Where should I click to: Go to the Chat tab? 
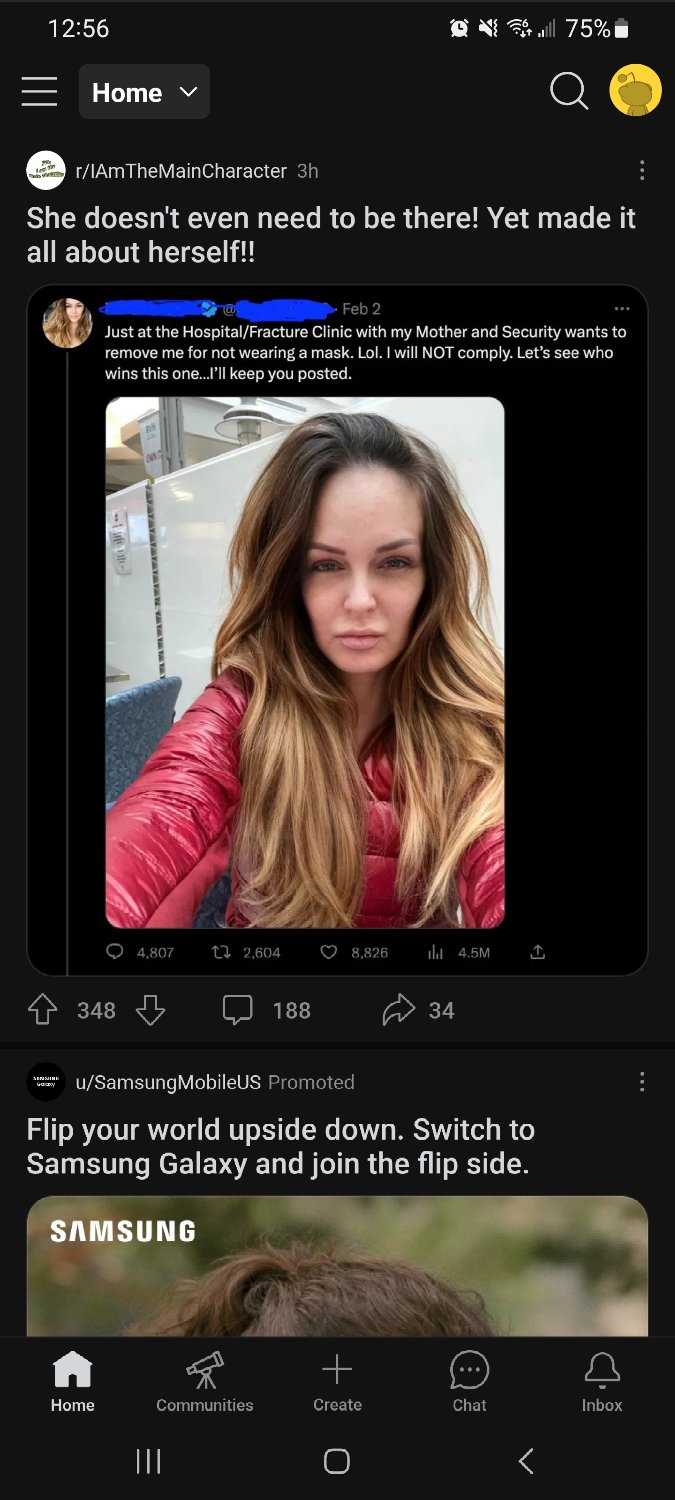pyautogui.click(x=469, y=1381)
